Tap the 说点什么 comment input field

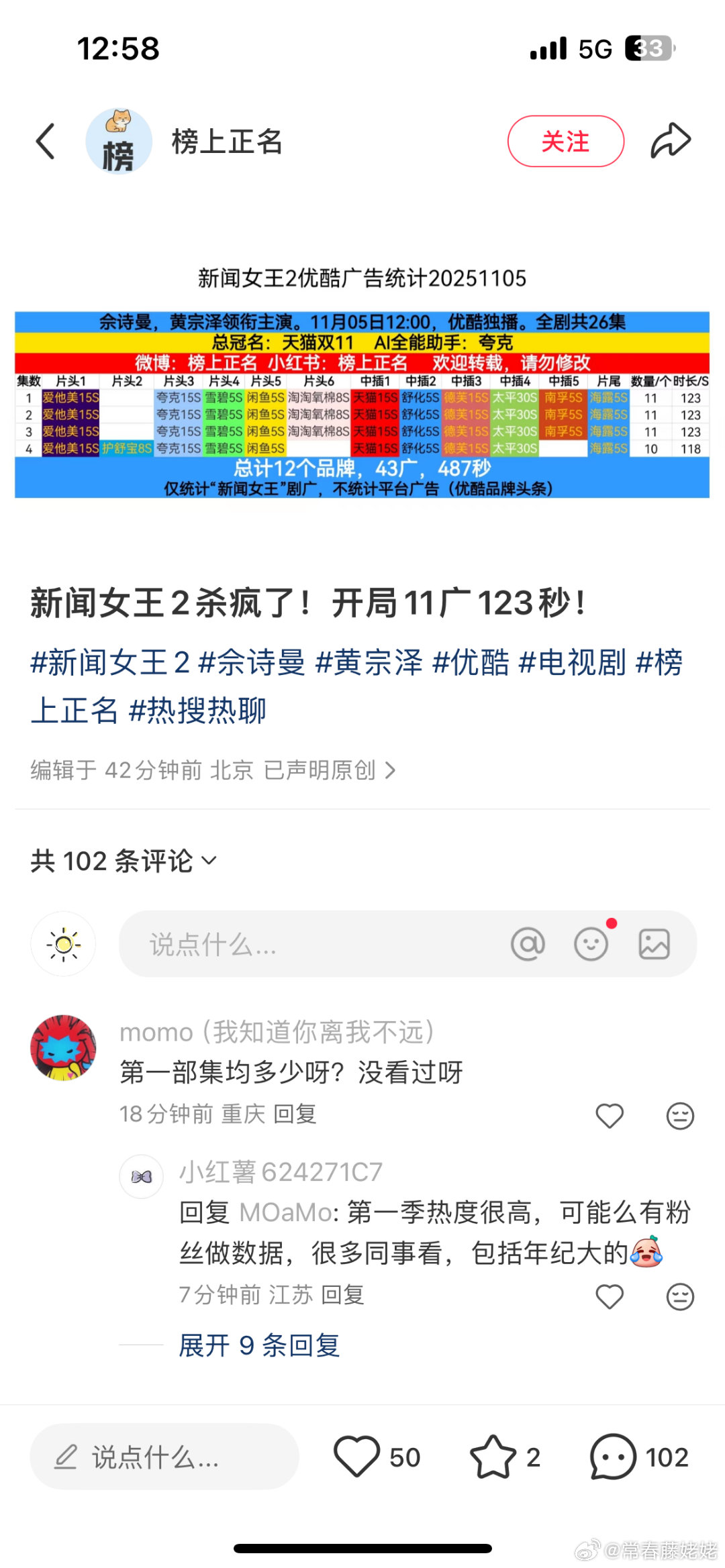(269, 943)
